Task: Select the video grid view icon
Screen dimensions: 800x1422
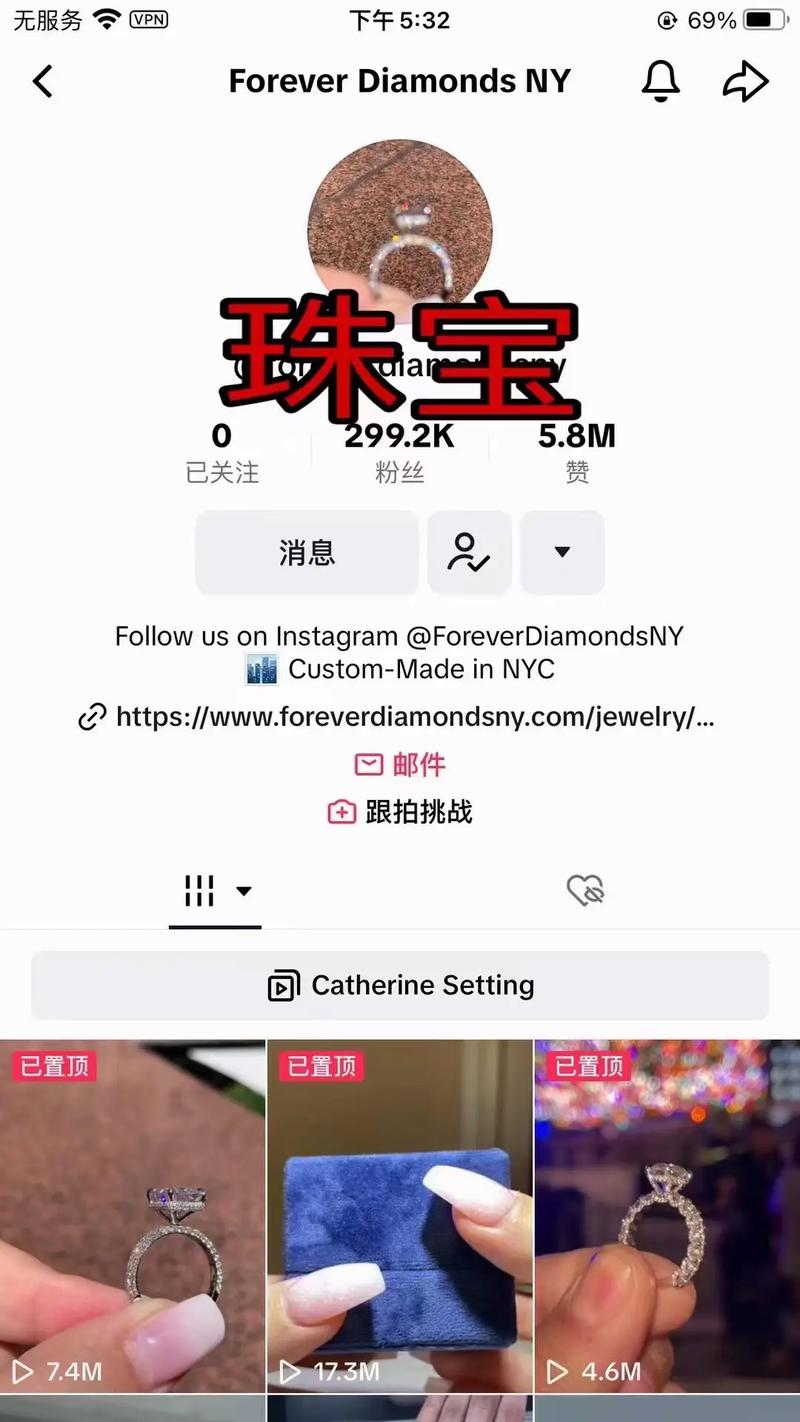Action: [199, 888]
